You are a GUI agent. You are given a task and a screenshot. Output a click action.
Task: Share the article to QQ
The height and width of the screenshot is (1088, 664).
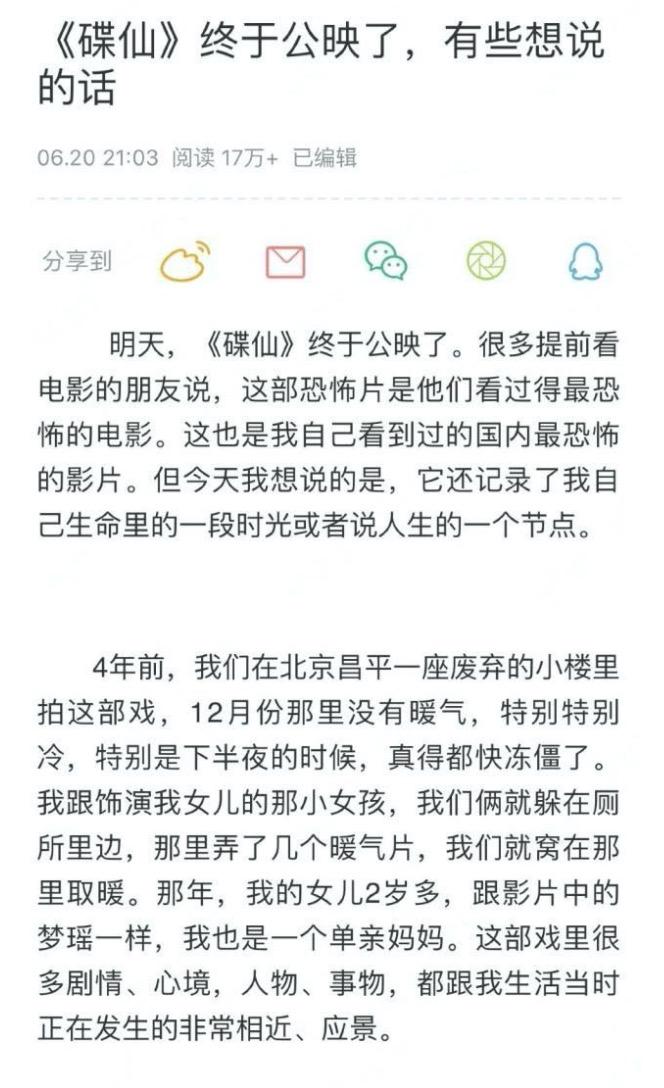click(586, 262)
